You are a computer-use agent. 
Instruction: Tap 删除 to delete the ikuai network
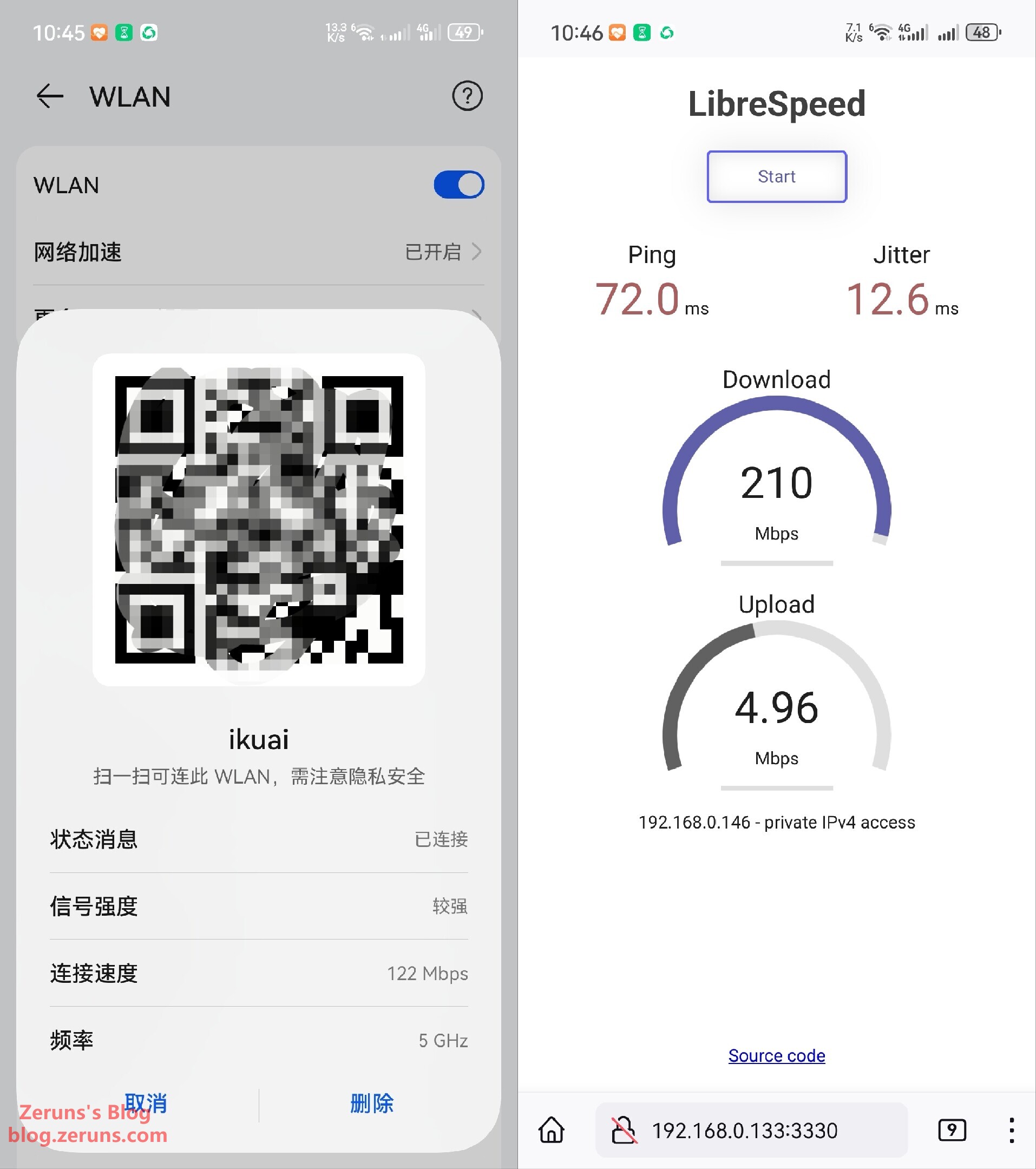[x=372, y=1103]
